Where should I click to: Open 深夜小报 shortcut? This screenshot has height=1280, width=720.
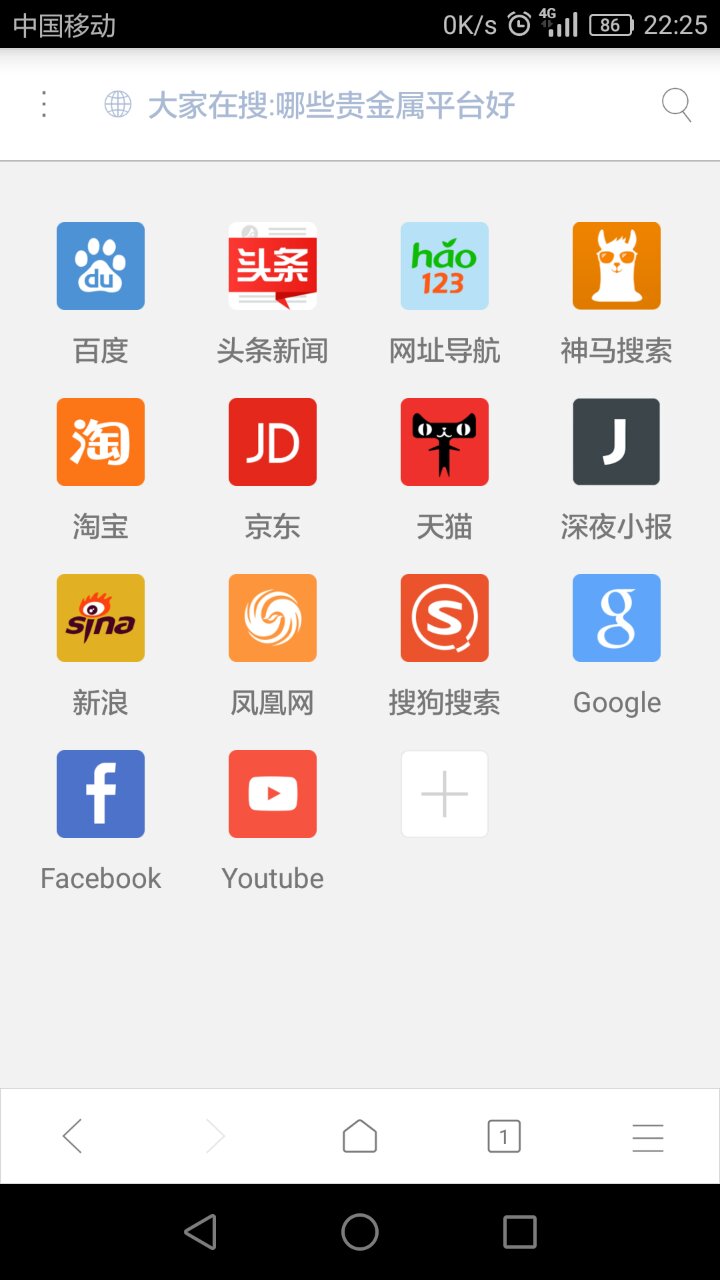pos(616,441)
